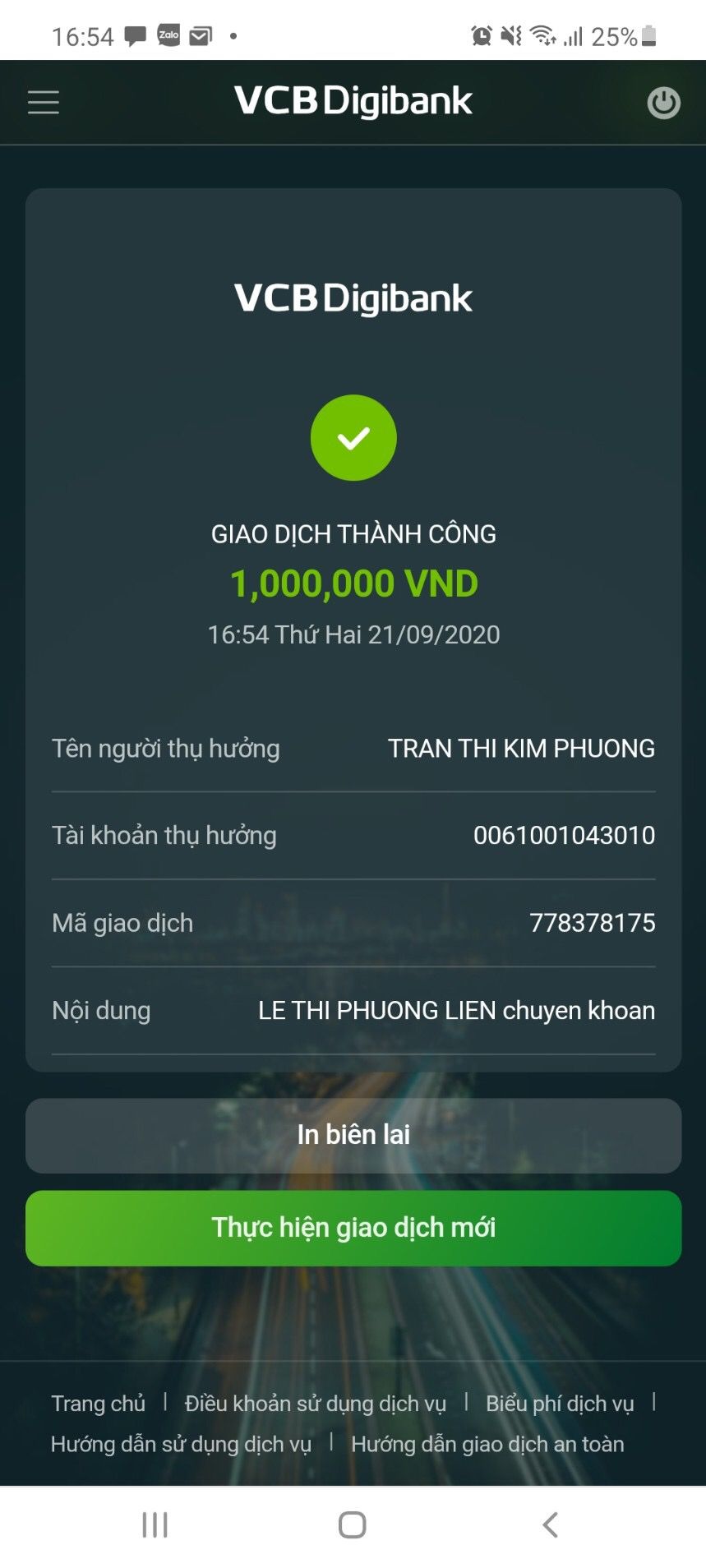Start a new transaction with Thực hiện giao dịch mới
This screenshot has width=706, height=1568.
[353, 1228]
